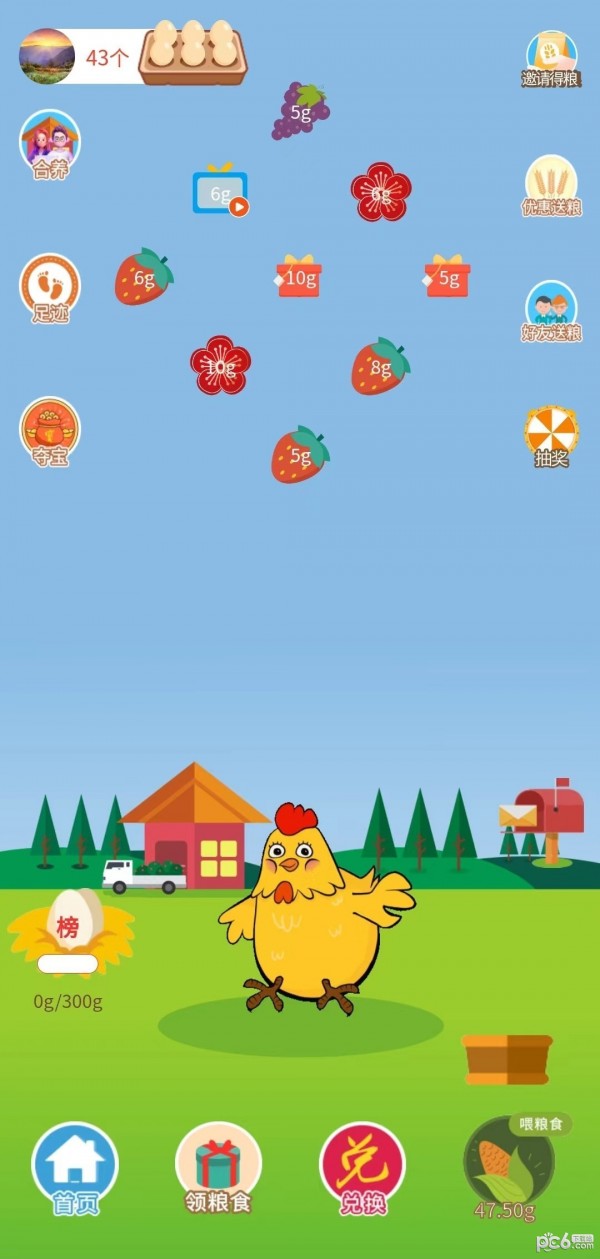Open 邀请得粮 invite reward

(551, 58)
